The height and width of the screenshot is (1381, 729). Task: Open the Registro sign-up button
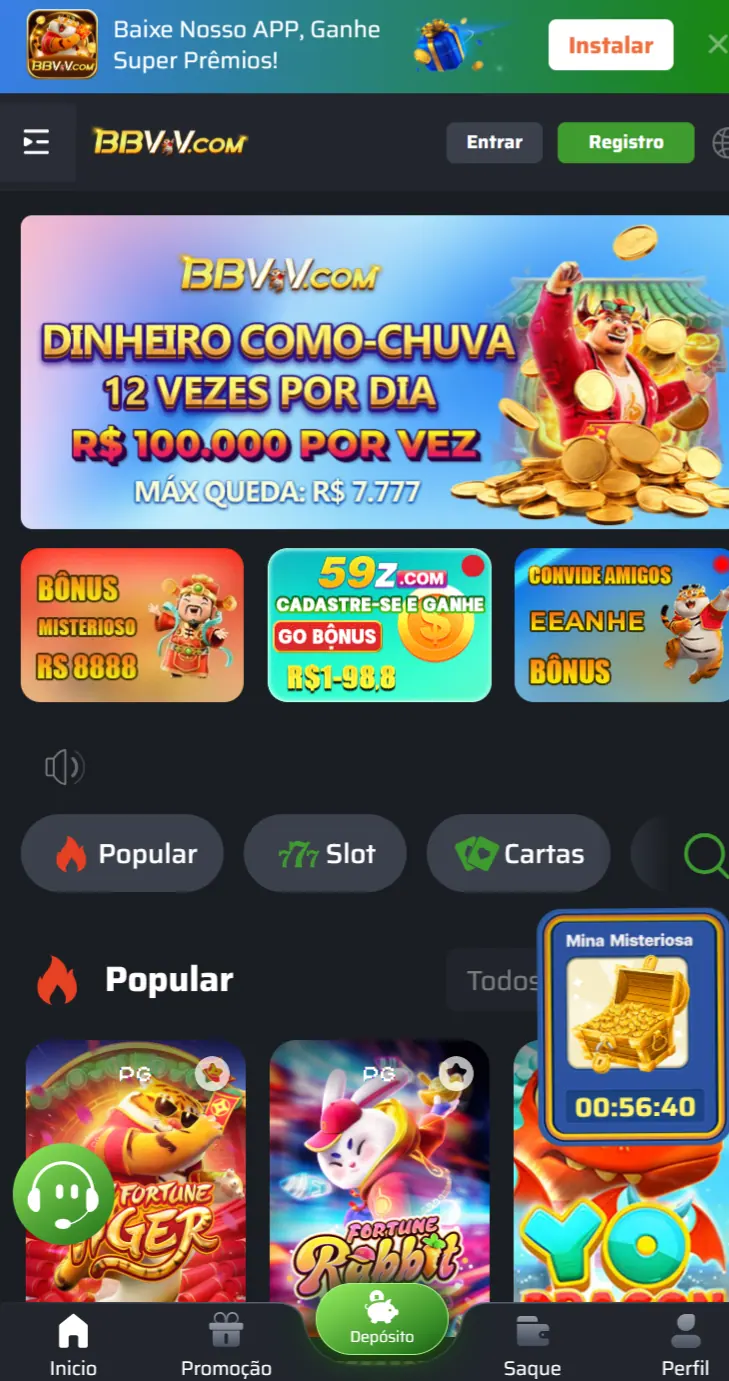coord(625,142)
